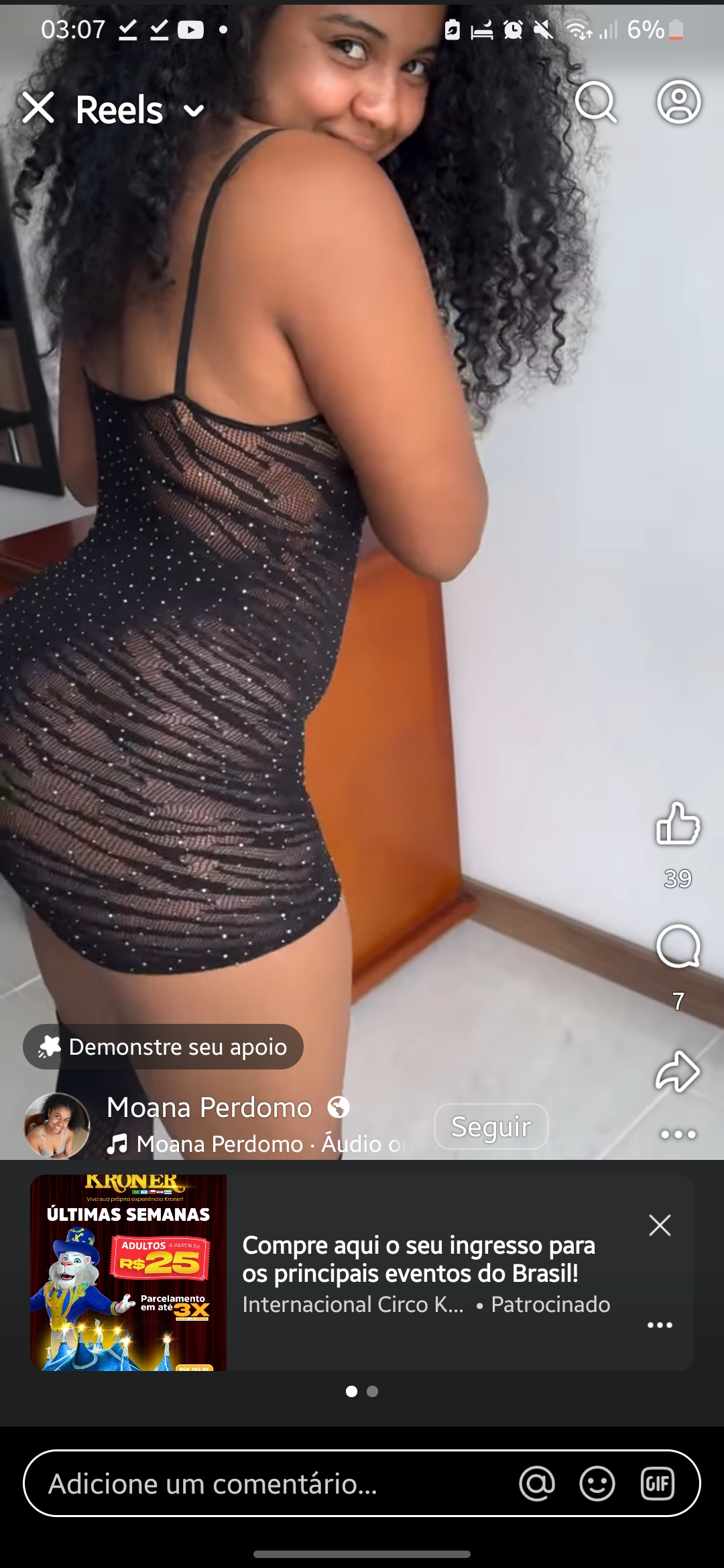Follow with the Seguir button
This screenshot has width=724, height=1568.
click(x=491, y=1126)
